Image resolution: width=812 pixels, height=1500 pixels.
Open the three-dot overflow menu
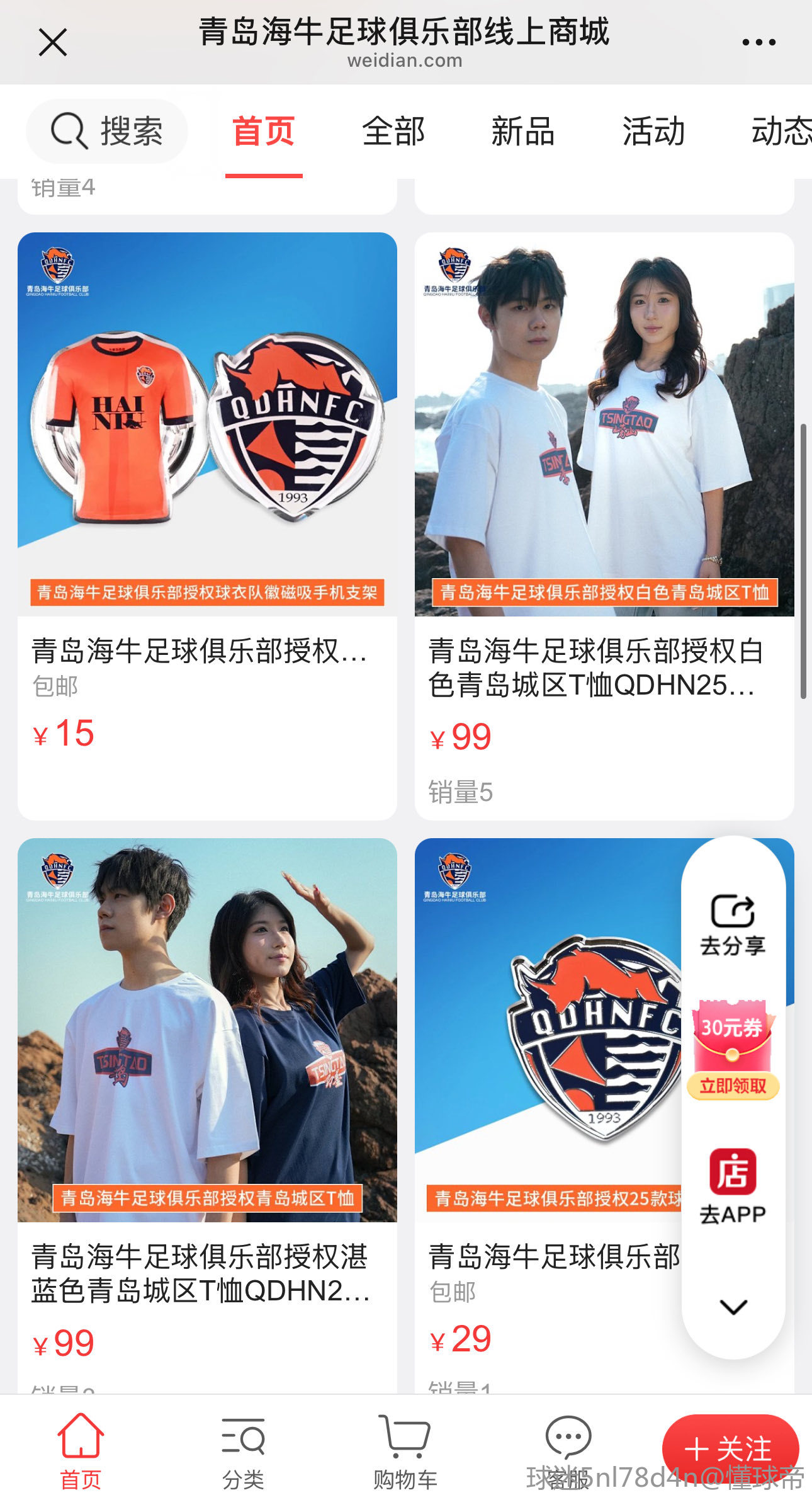pyautogui.click(x=758, y=42)
